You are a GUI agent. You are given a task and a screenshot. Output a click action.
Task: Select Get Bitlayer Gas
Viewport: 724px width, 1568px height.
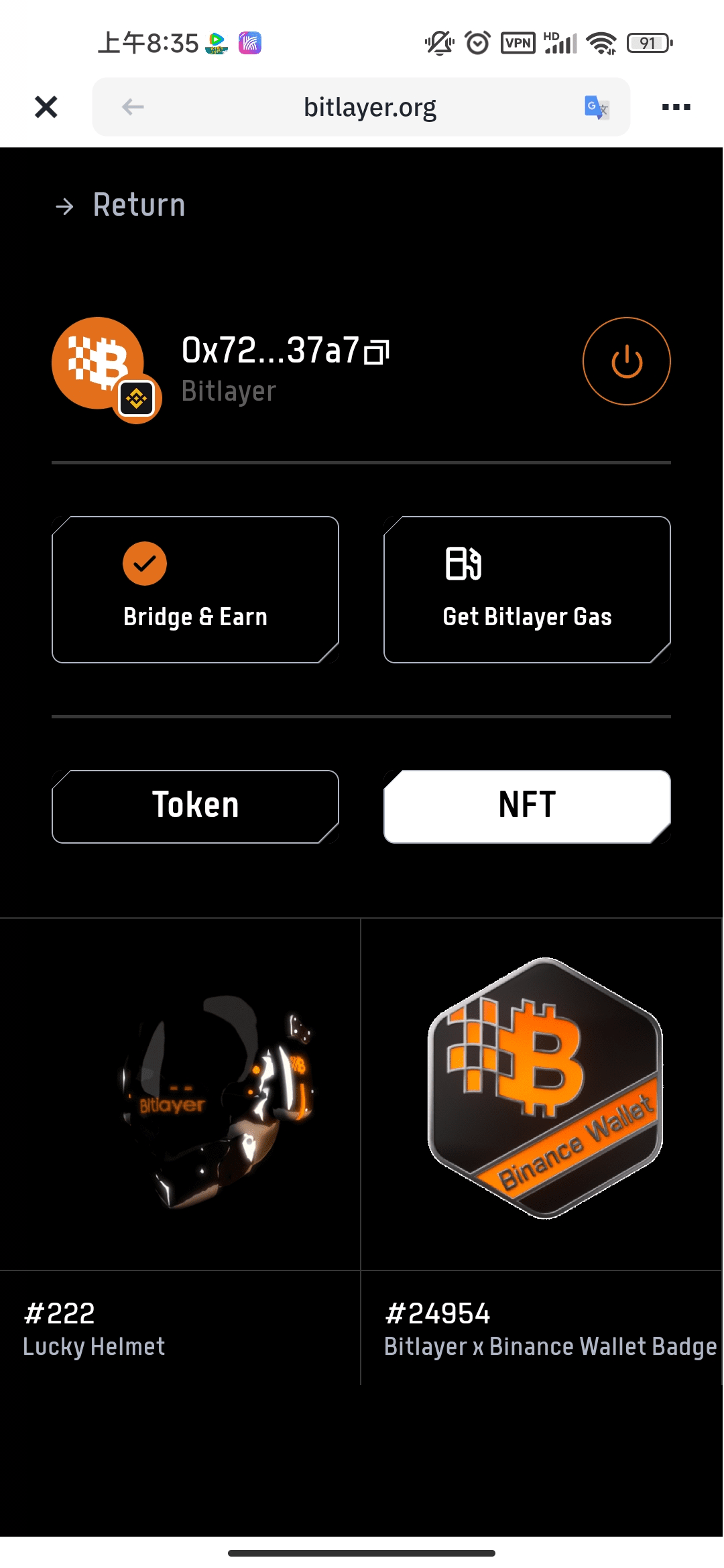click(x=527, y=590)
